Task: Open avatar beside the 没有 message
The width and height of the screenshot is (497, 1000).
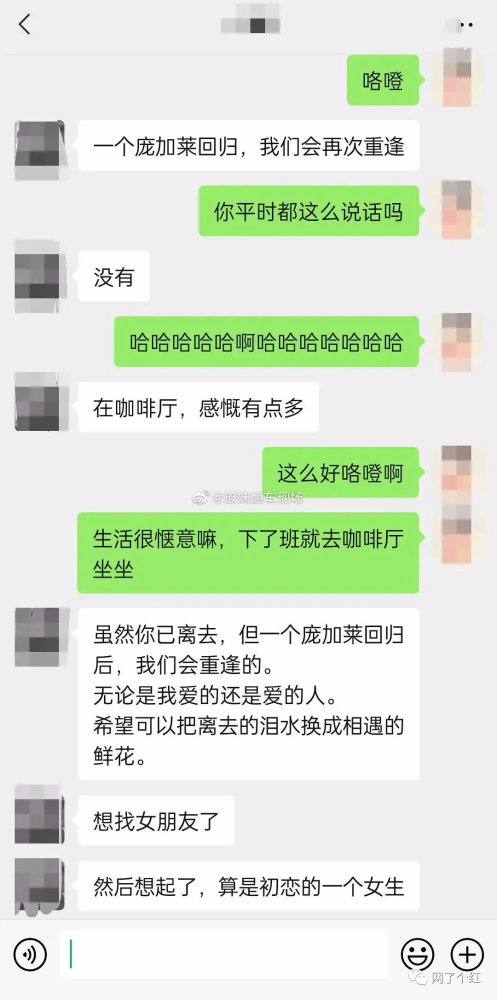Action: (38, 276)
